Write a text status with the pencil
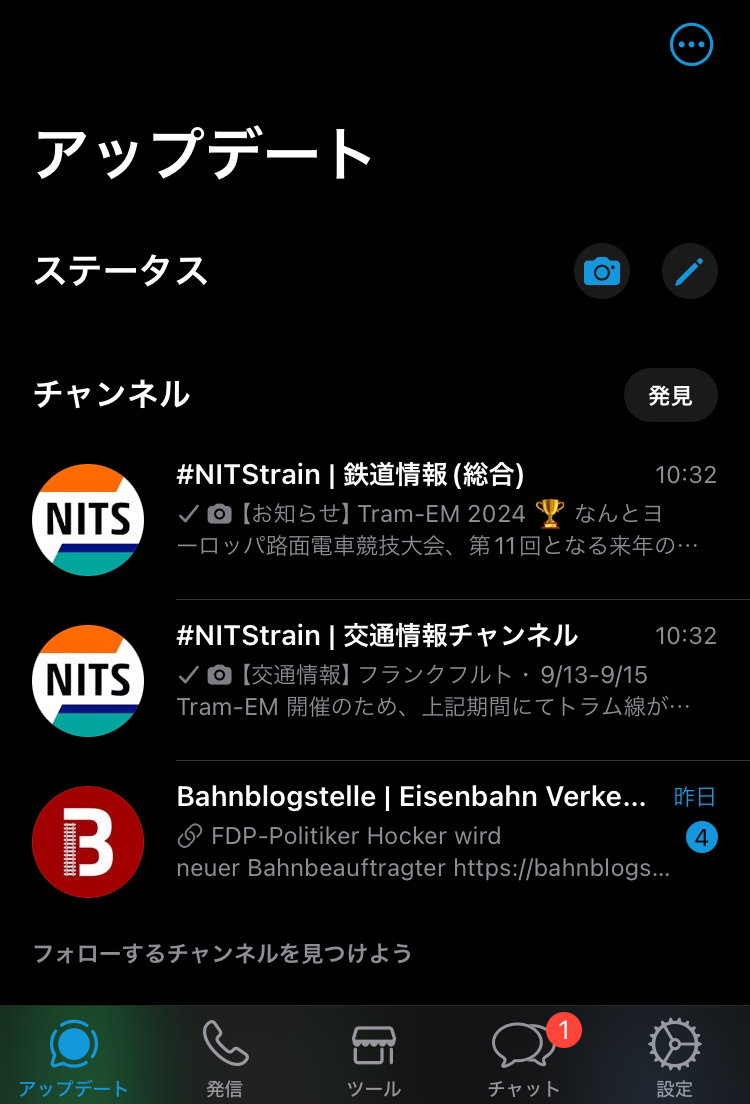Viewport: 750px width, 1104px height. 689,271
